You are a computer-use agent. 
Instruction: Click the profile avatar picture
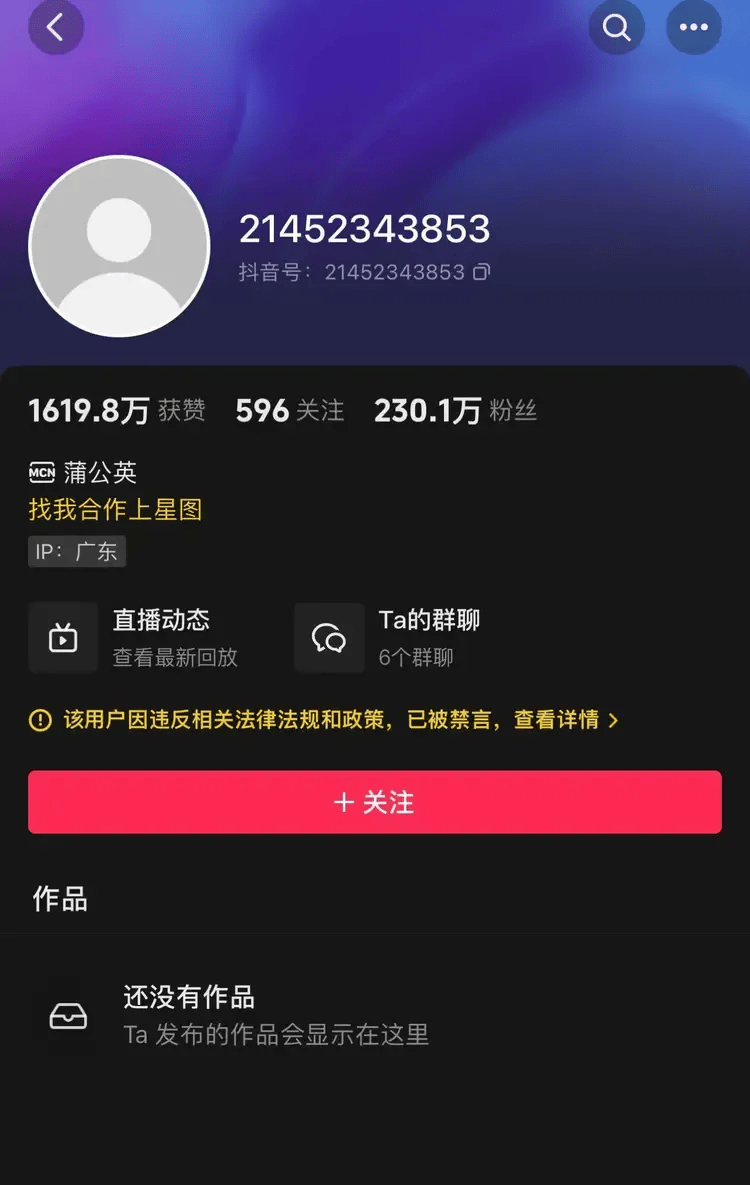pyautogui.click(x=119, y=247)
